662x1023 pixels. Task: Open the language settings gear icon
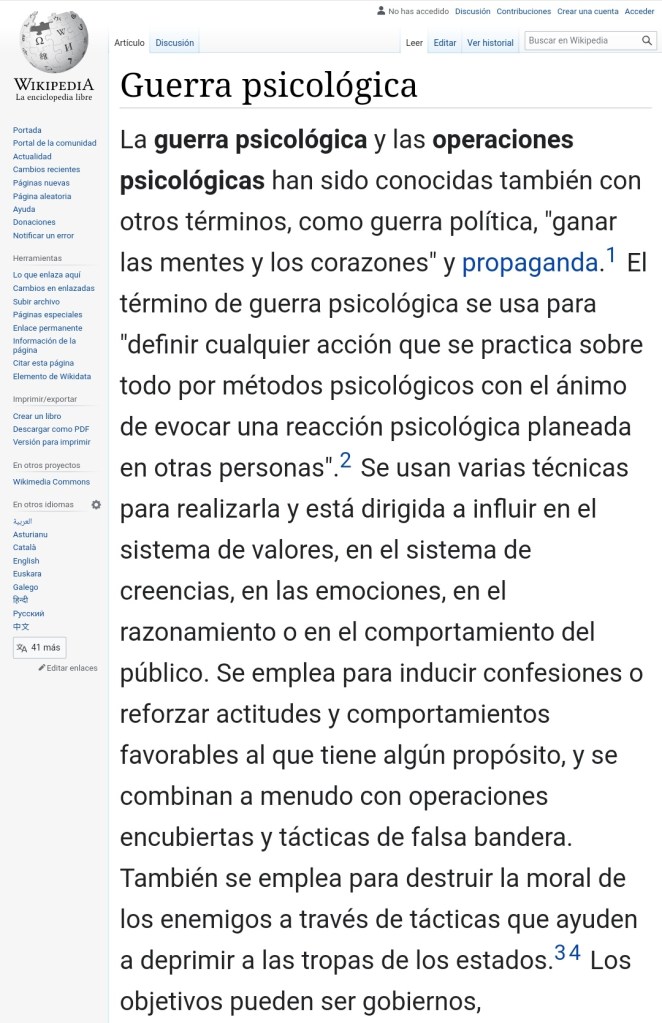96,505
